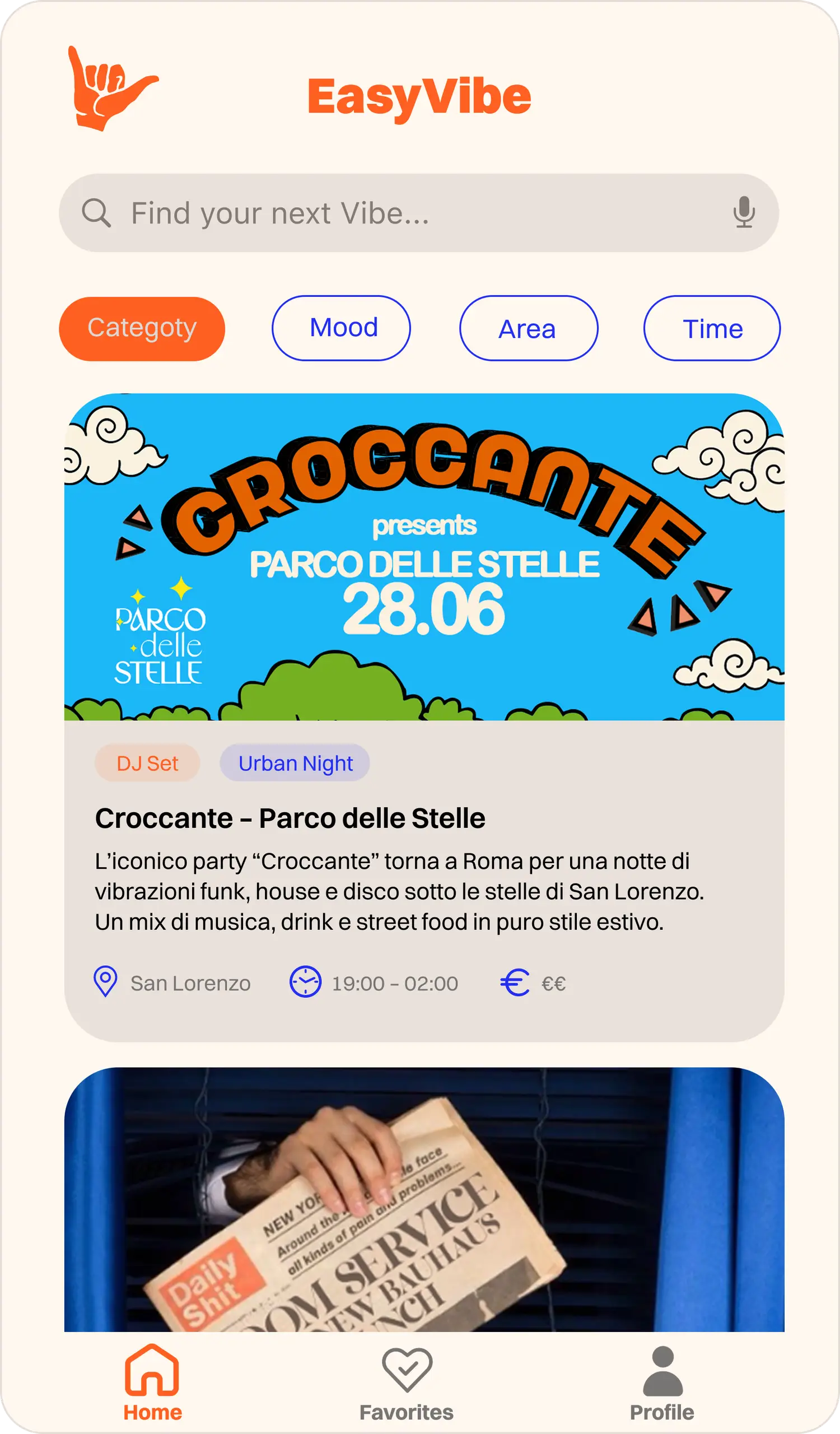Image resolution: width=840 pixels, height=1434 pixels.
Task: Go to the Home tab
Action: tap(152, 1382)
